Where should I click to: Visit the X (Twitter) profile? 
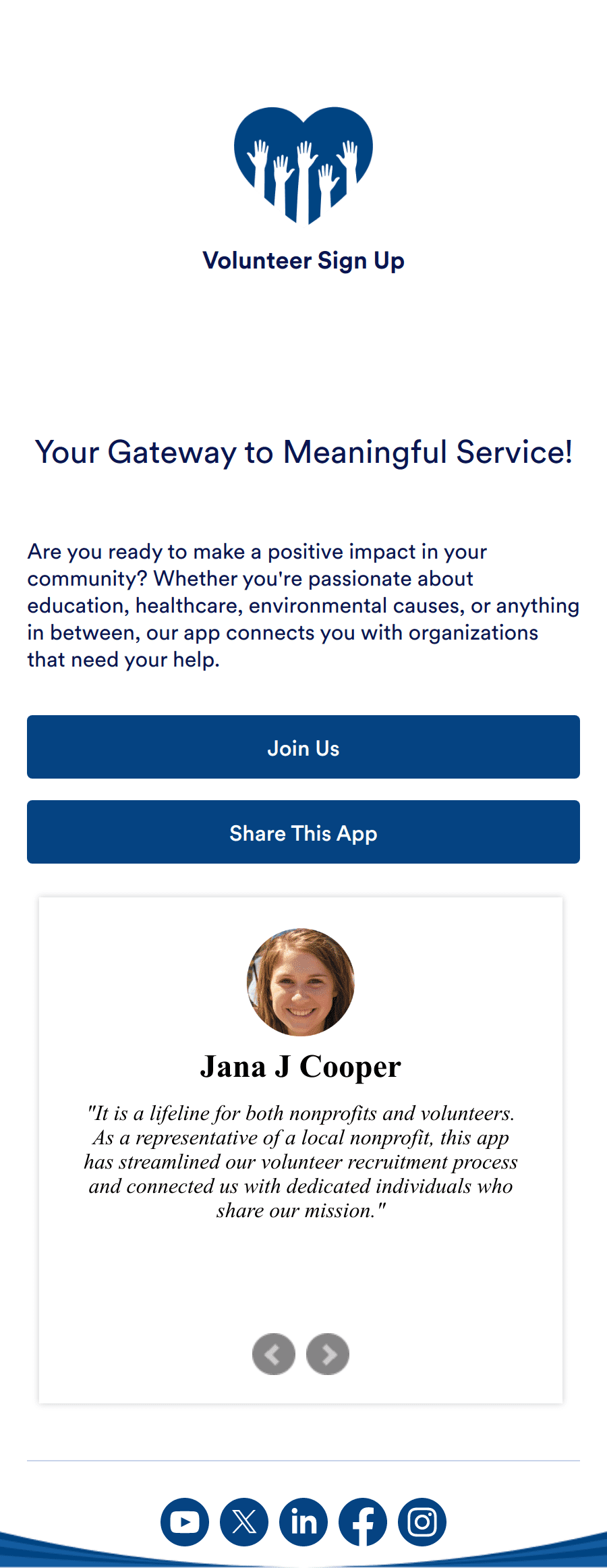244,1522
